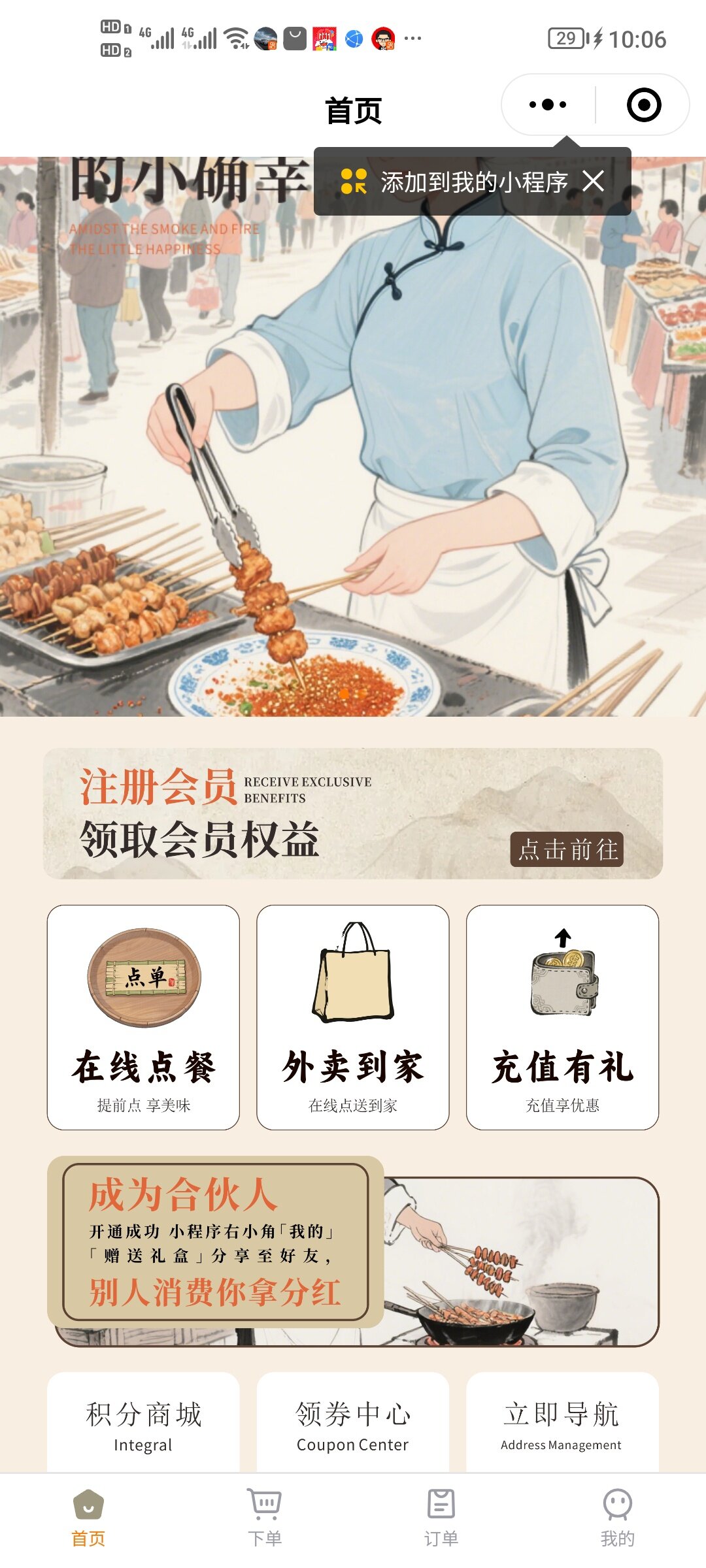Select the 首页 home tab
This screenshot has height=1568, width=706.
[88, 1518]
